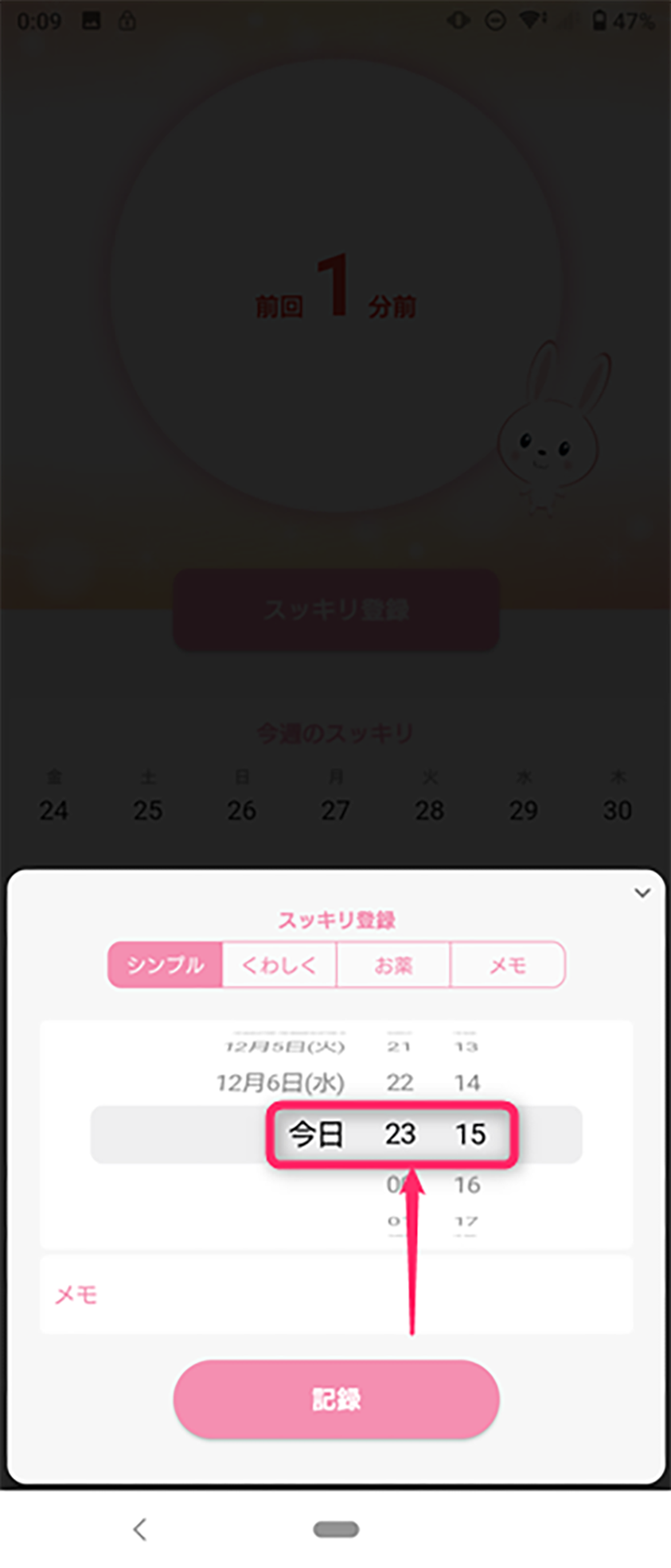Go back with the system back button
671x1568 pixels.
coord(140,1528)
